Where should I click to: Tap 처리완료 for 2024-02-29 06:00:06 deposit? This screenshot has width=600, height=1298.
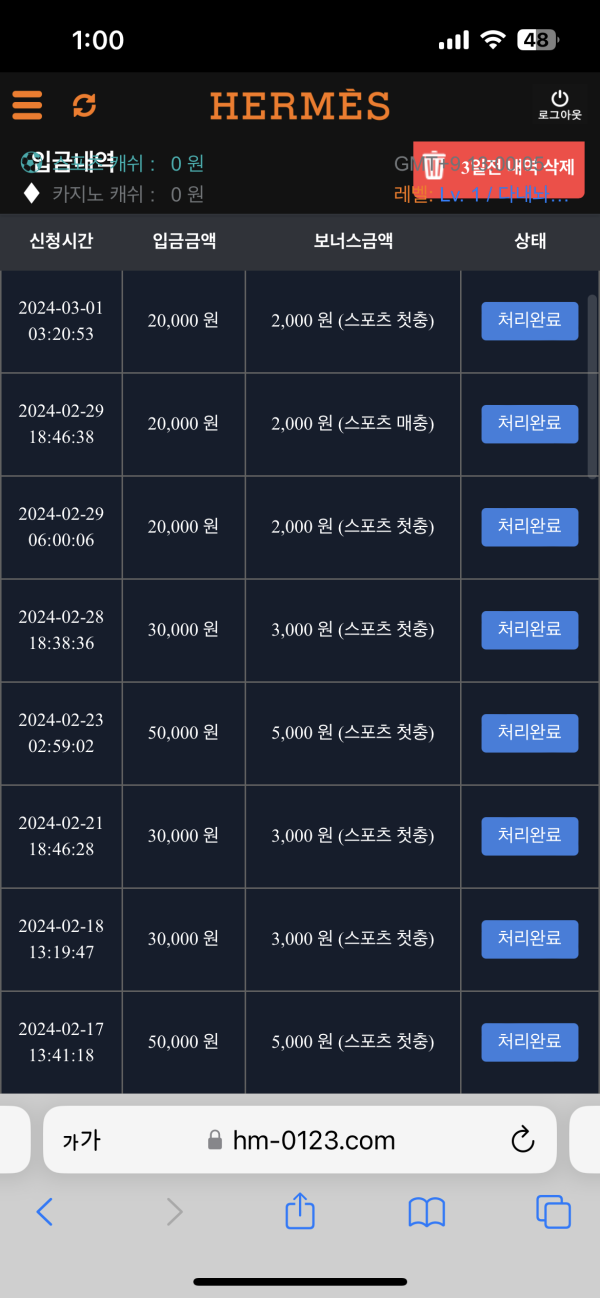tap(529, 527)
